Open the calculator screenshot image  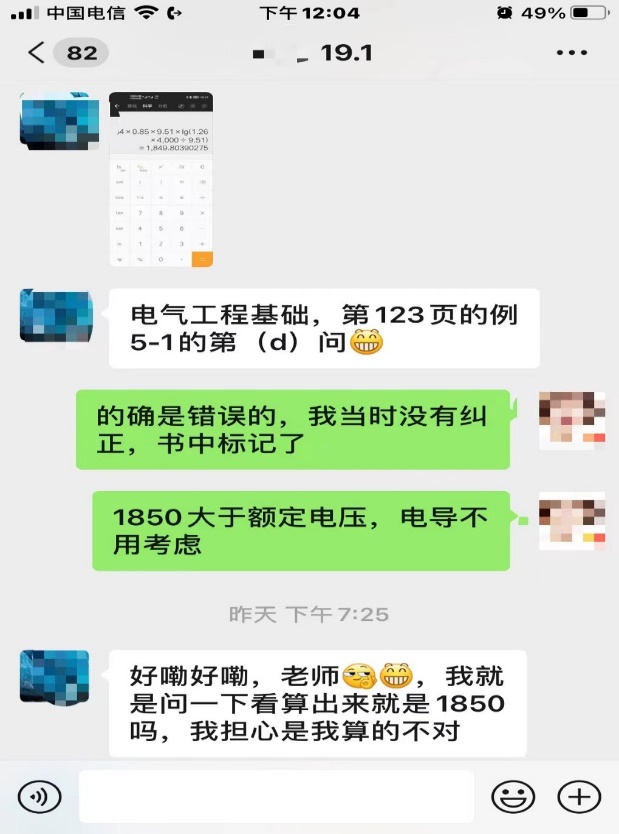161,180
